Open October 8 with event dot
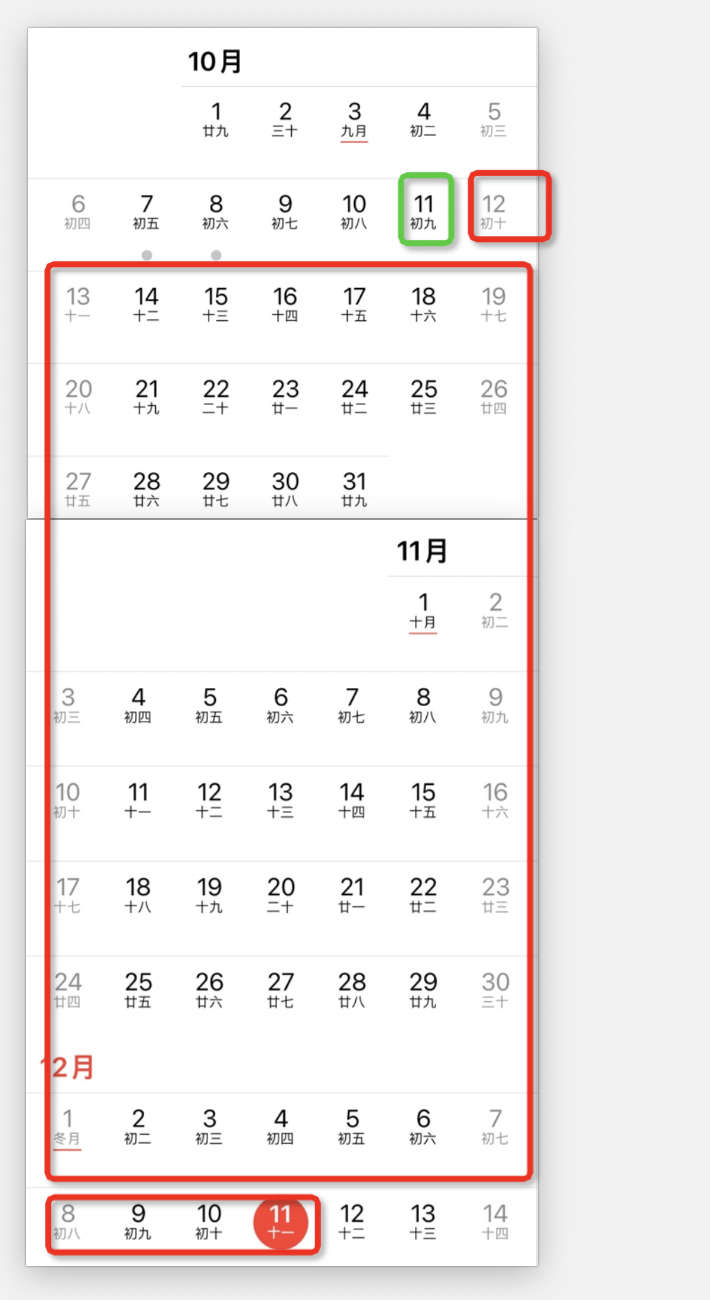 point(216,211)
